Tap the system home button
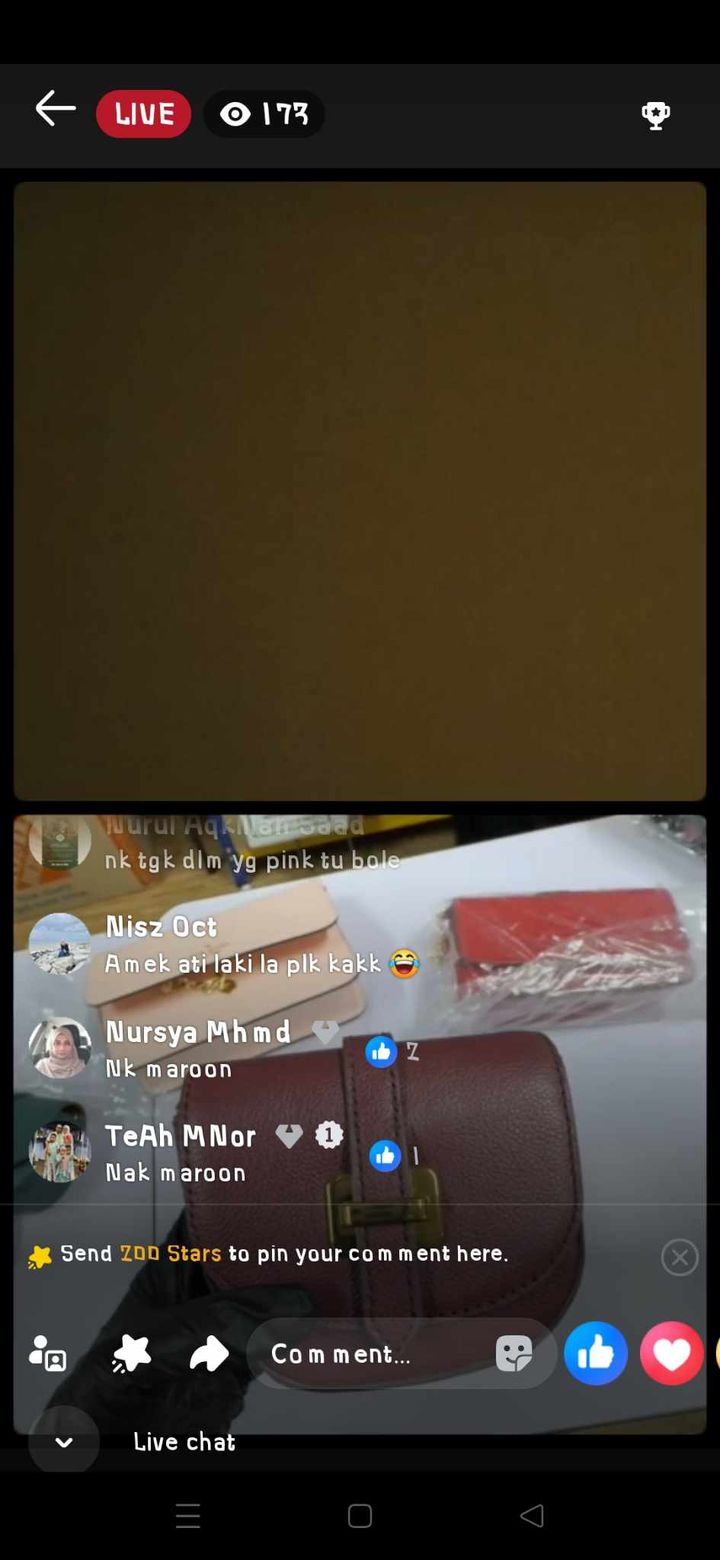Image resolution: width=720 pixels, height=1560 pixels. [360, 1516]
